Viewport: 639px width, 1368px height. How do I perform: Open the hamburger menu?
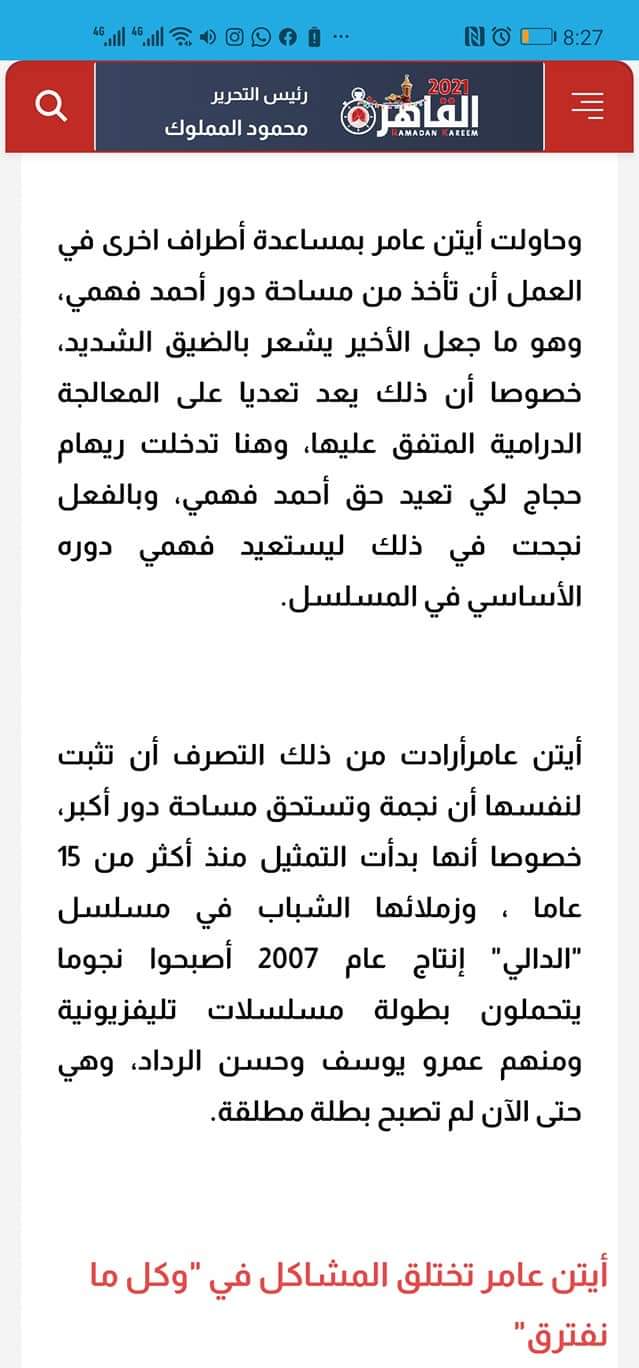587,106
